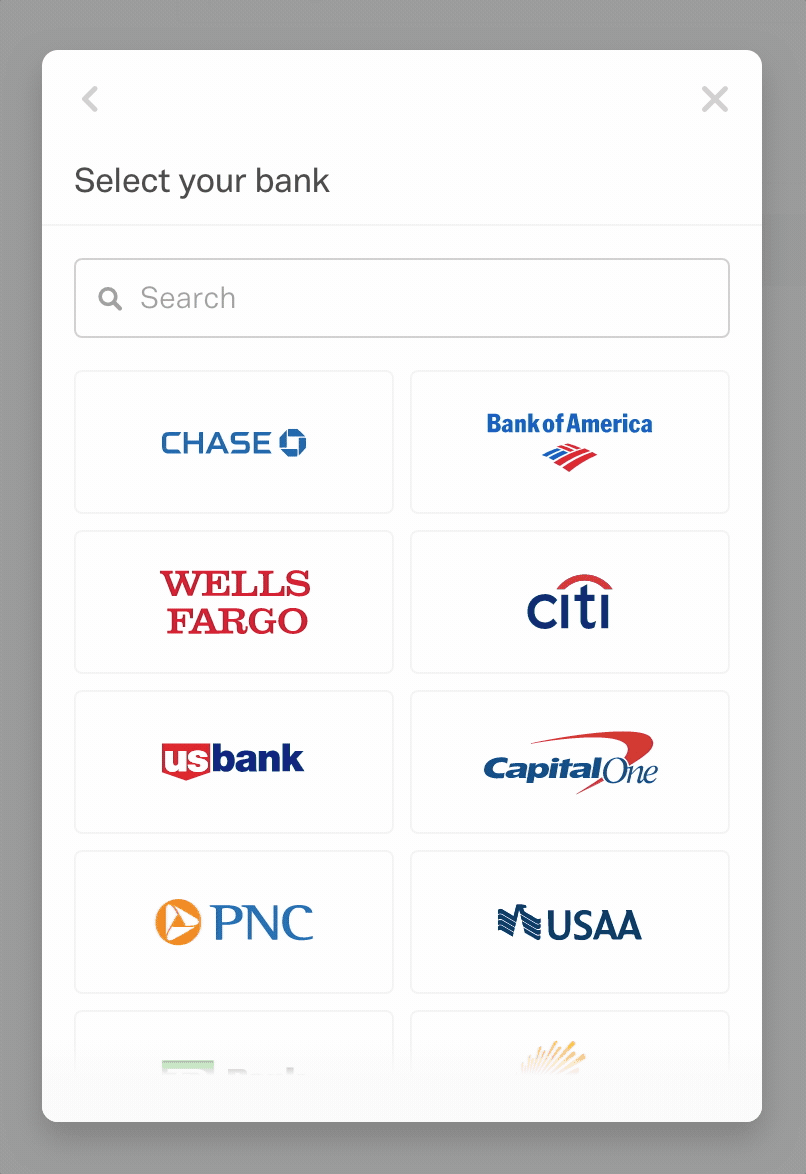Select Capital One

click(x=569, y=762)
